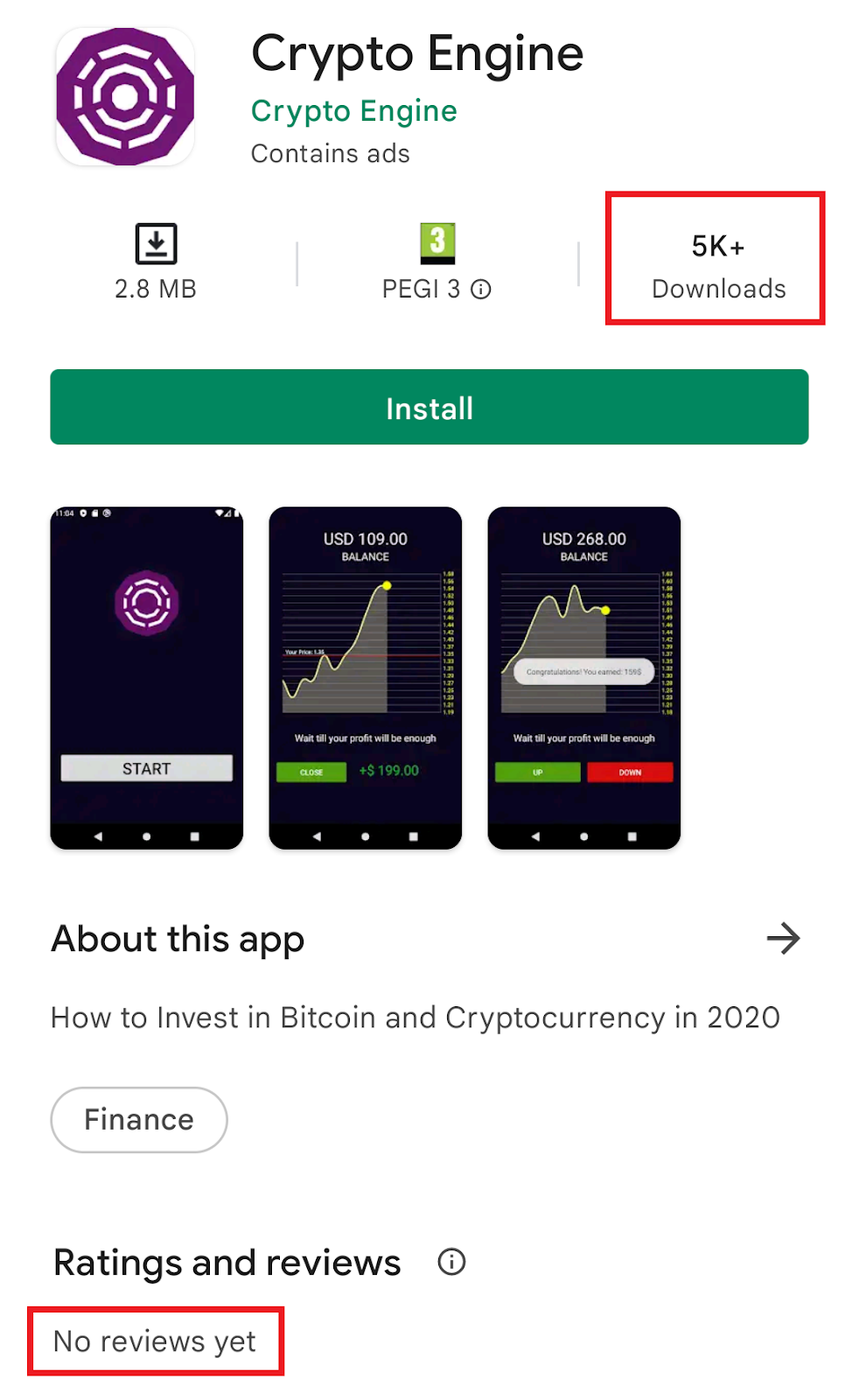View PEGI 3 rating info
859x1400 pixels.
tap(481, 290)
